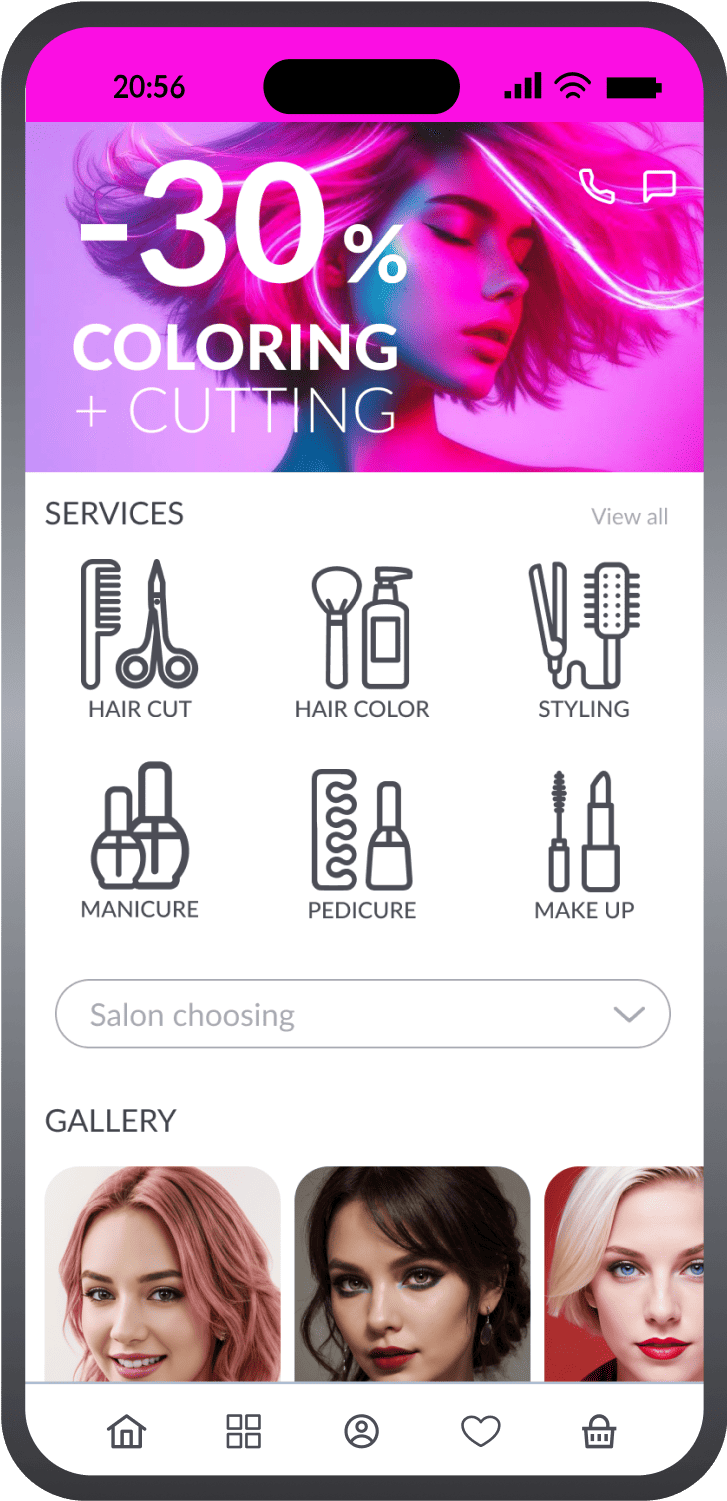Screen dimensions: 727x1501
Task: Tap the phone call icon
Action: pyautogui.click(x=597, y=186)
